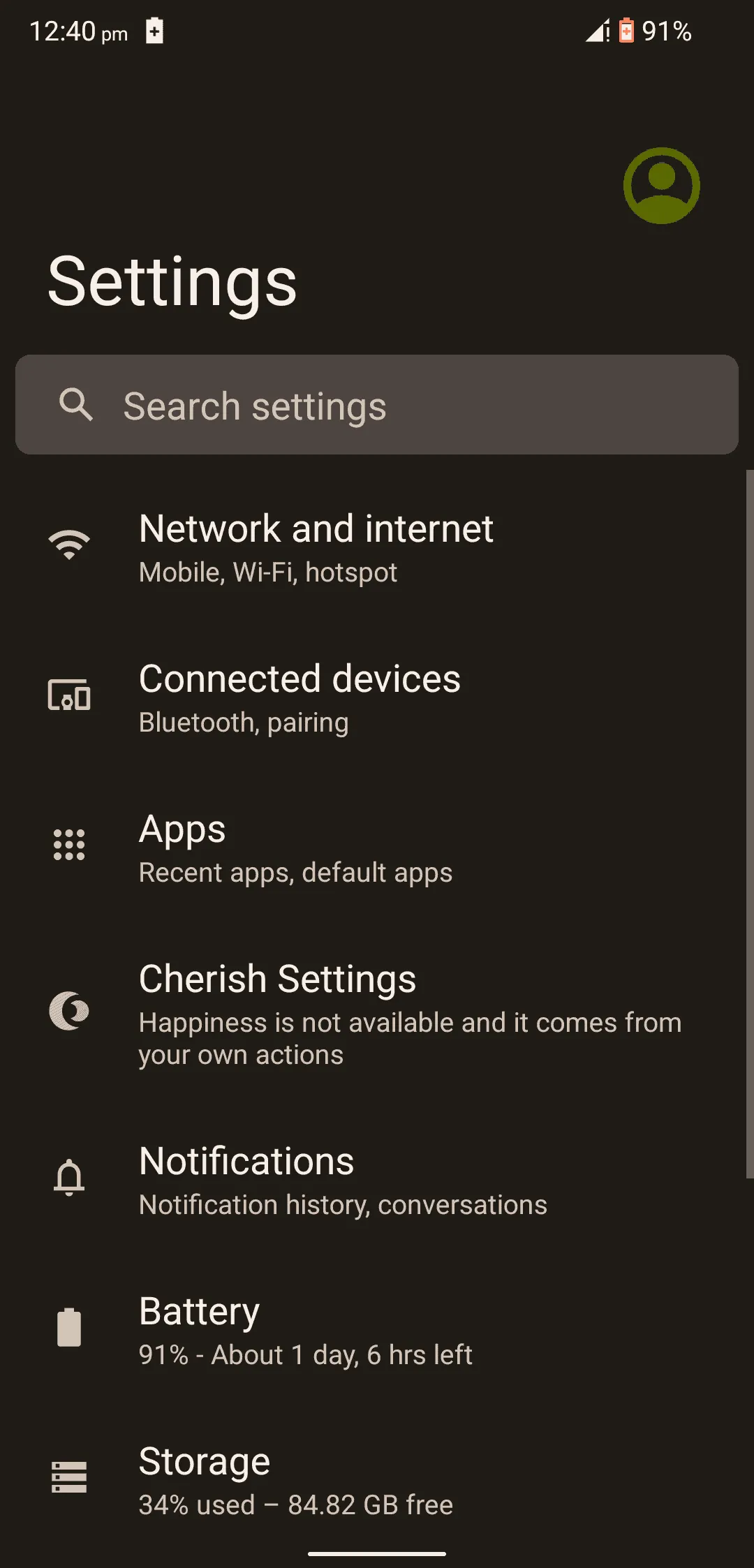
Task: Open Connected devices settings
Action: tap(300, 698)
